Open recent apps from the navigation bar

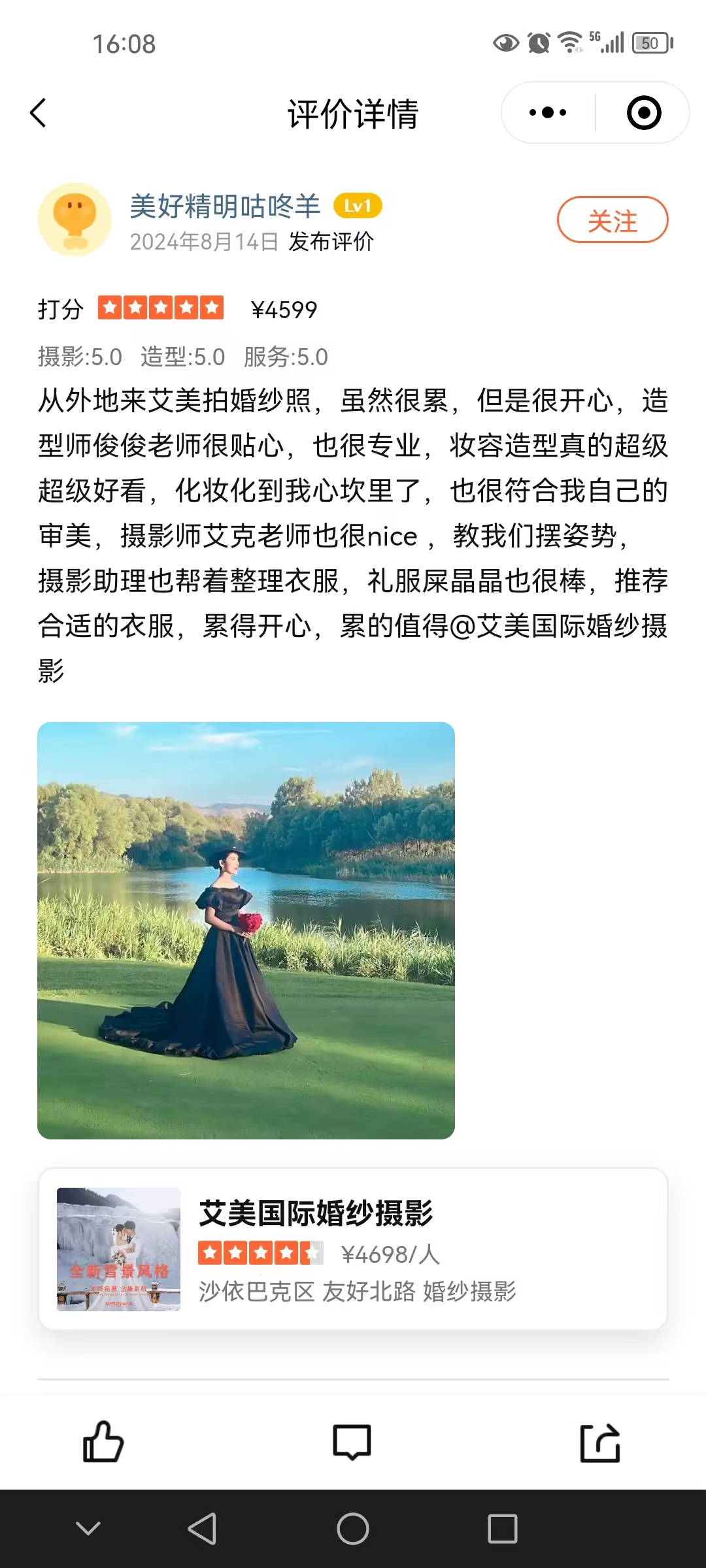point(502,1529)
